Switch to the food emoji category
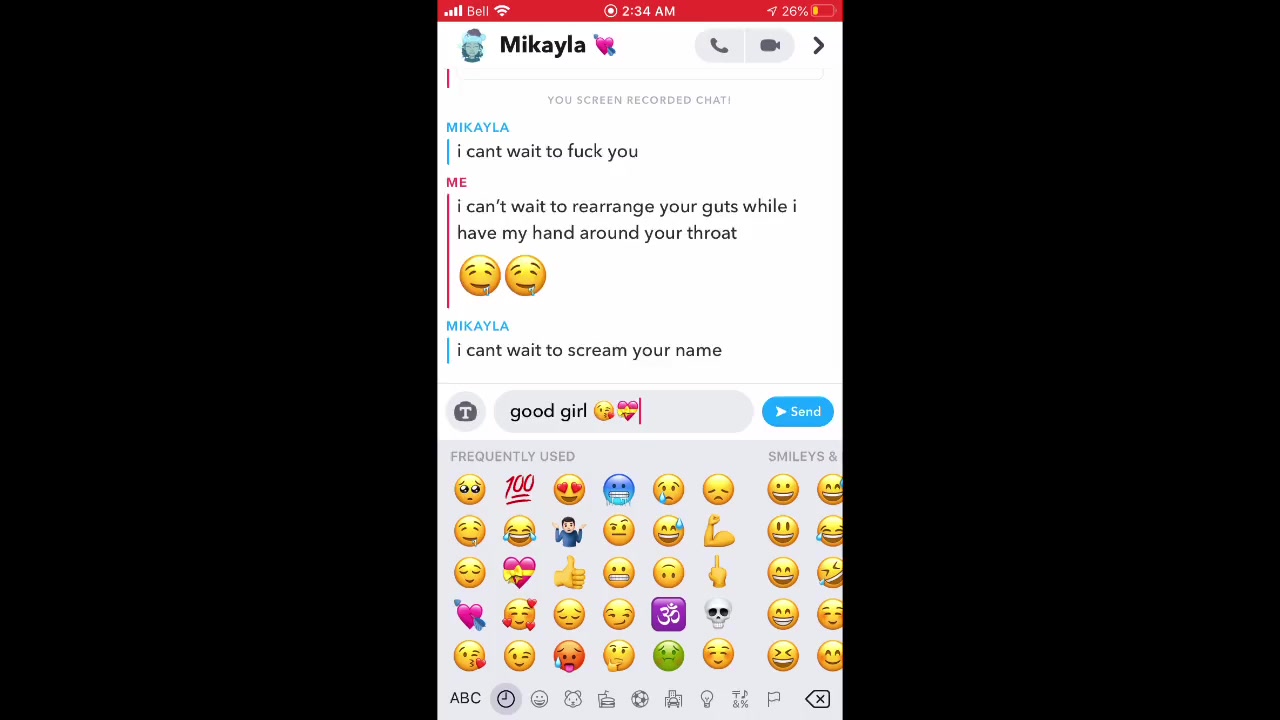1280x720 pixels. [606, 698]
